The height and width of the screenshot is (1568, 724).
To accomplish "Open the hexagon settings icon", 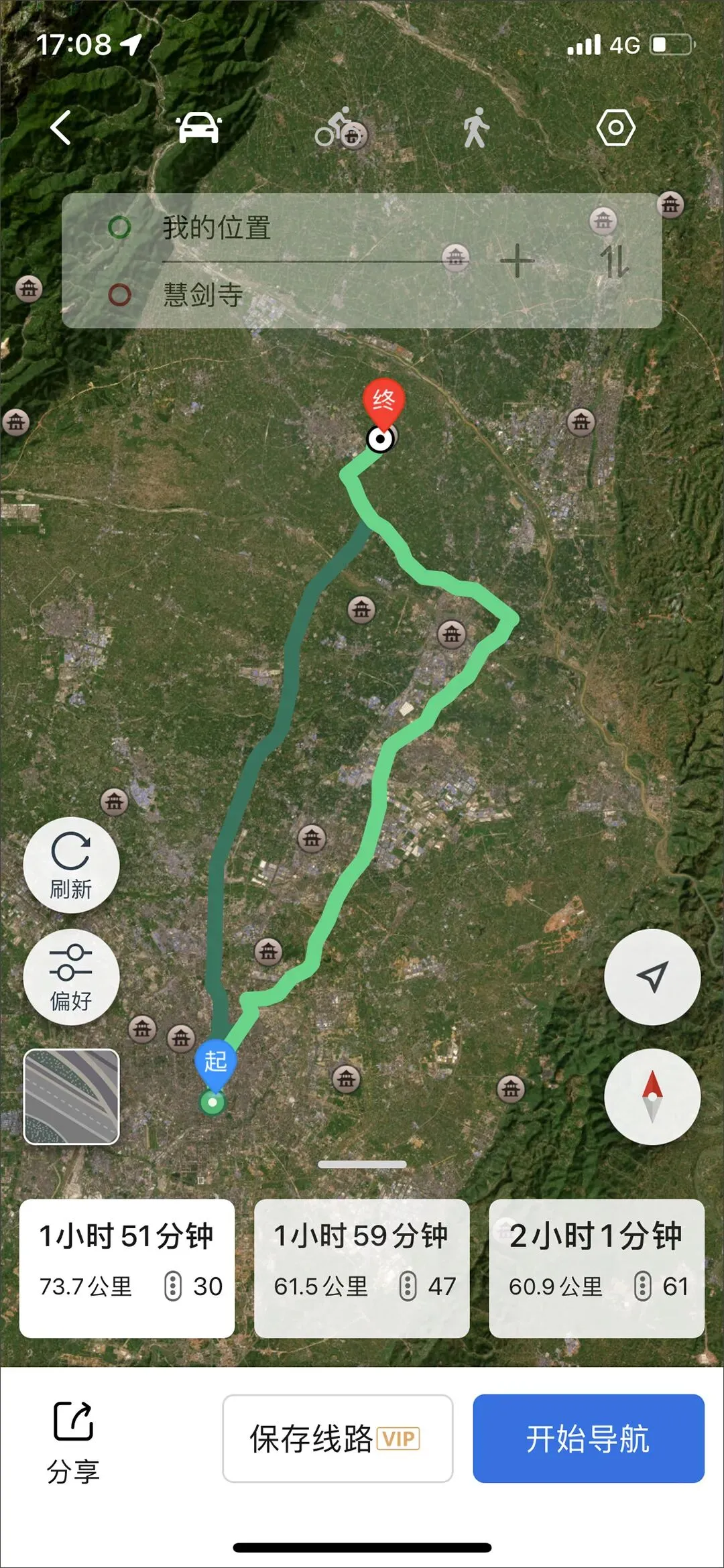I will click(x=615, y=127).
